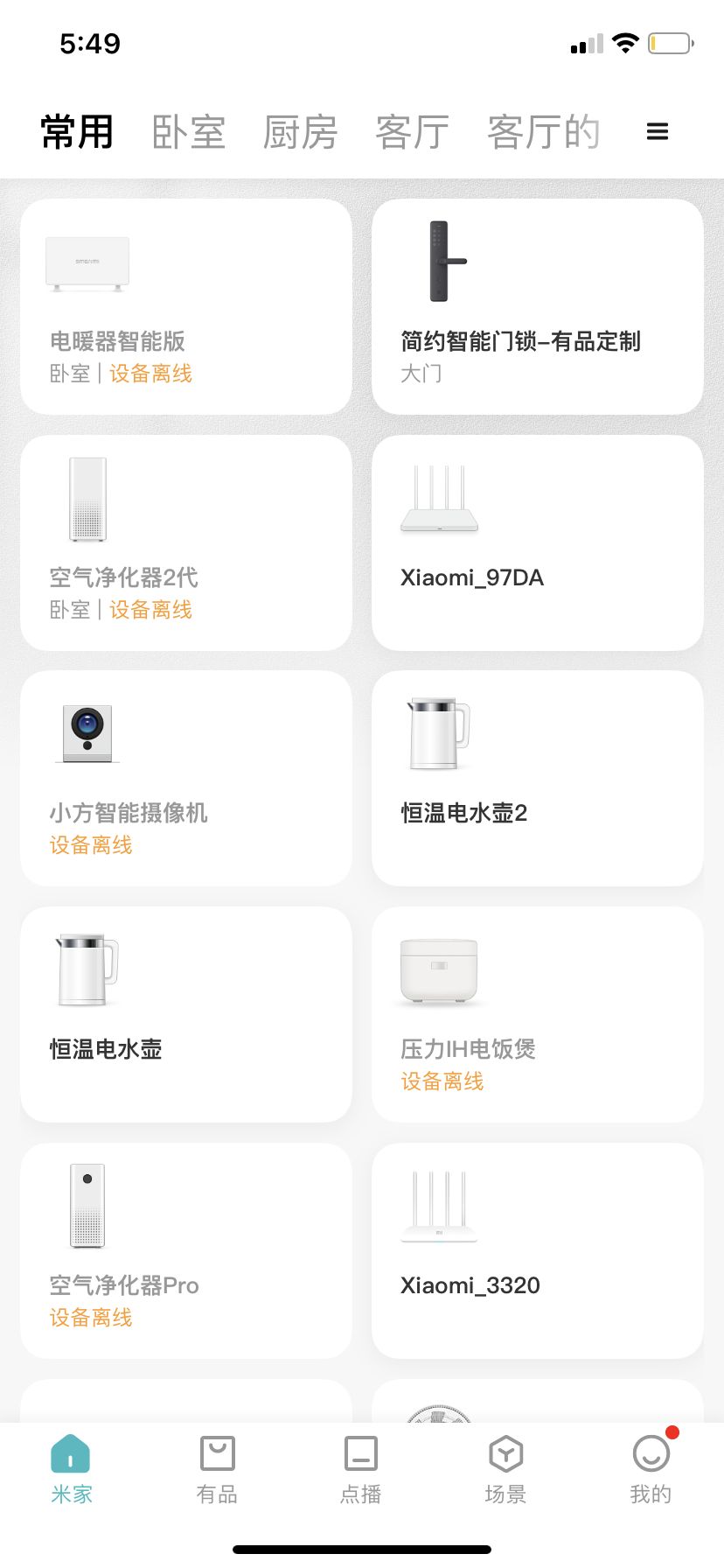Open the 恒温电水壶2 kettle card
Viewport: 724px width, 1568px height.
click(x=537, y=778)
